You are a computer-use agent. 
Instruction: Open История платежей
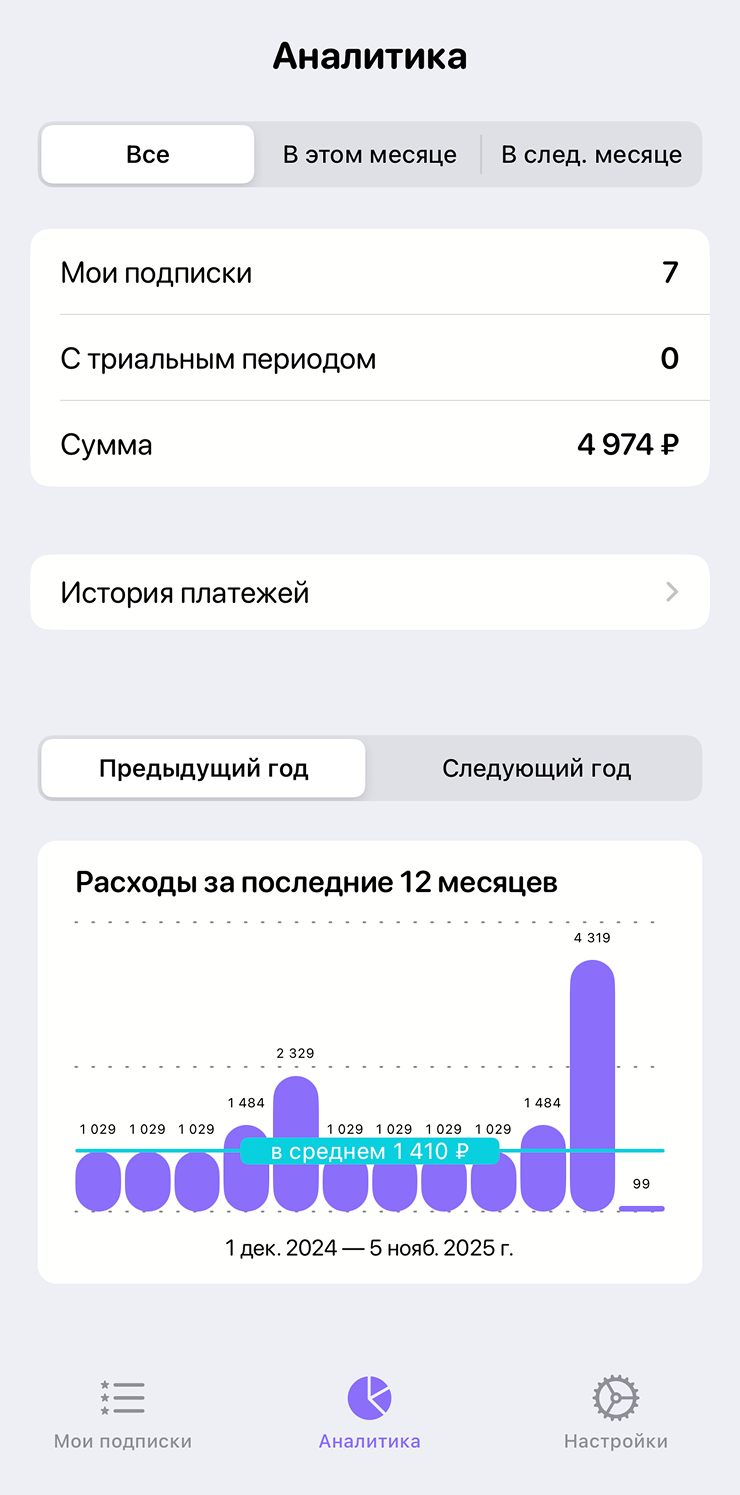(x=370, y=593)
